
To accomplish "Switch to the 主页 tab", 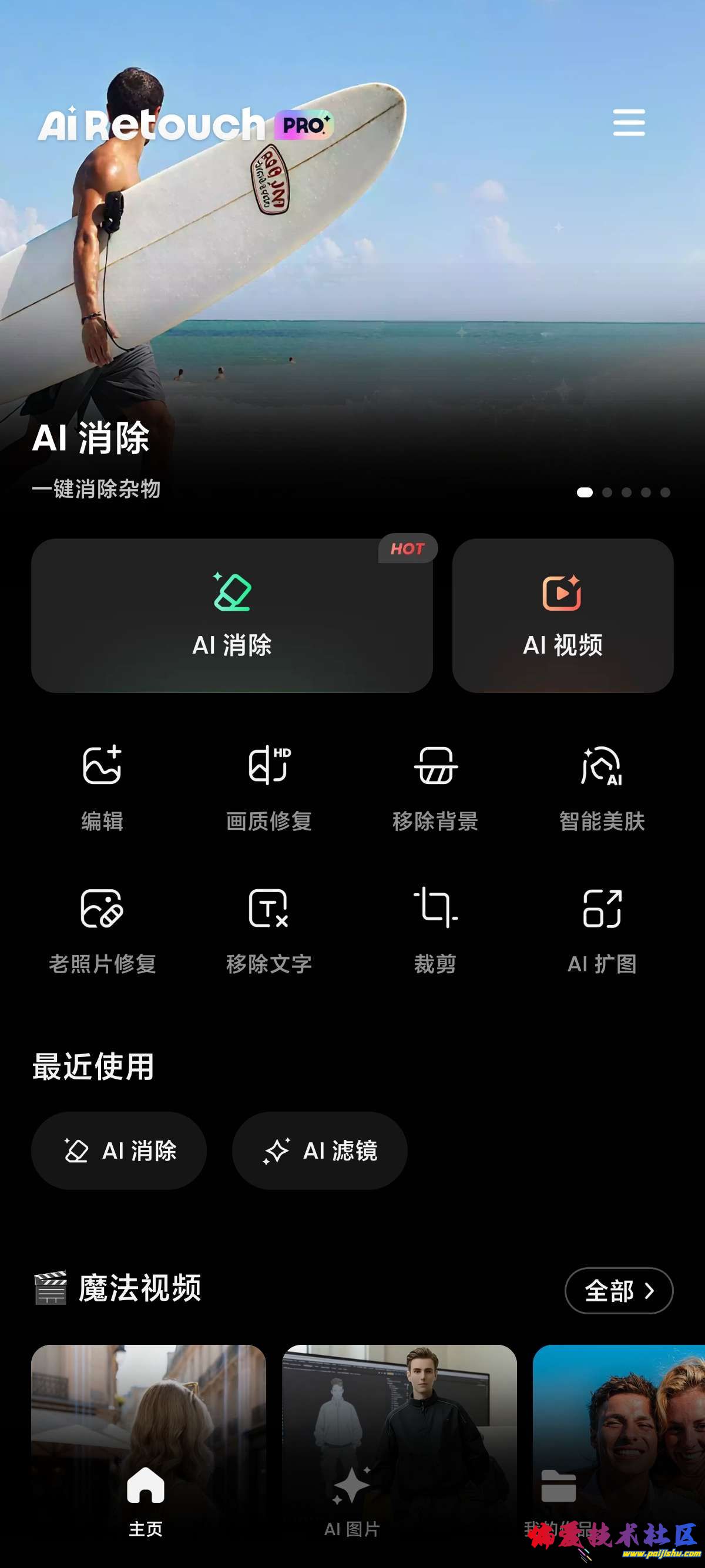I will point(146,1500).
